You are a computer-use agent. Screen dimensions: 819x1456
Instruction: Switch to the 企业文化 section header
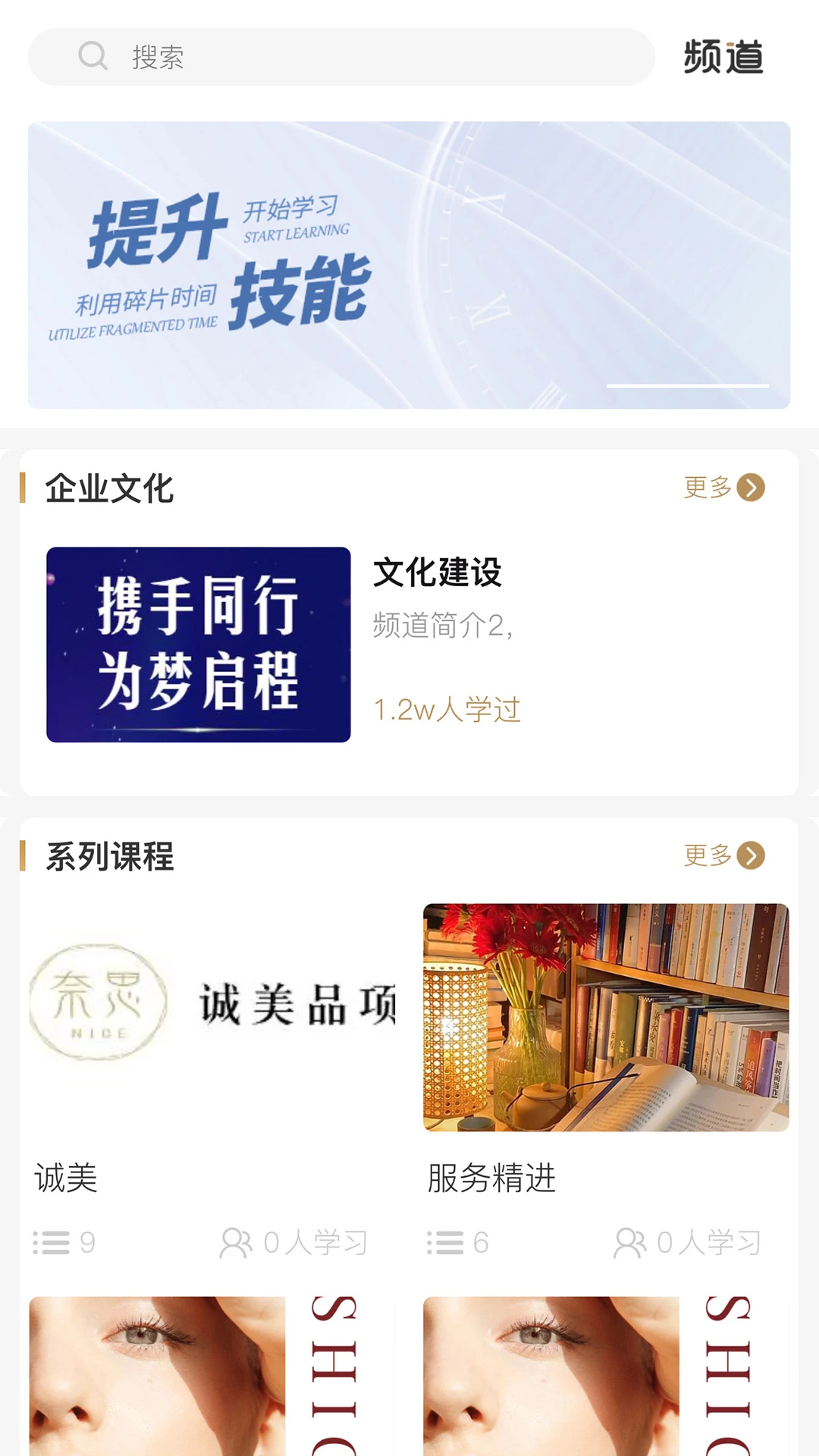coord(110,489)
